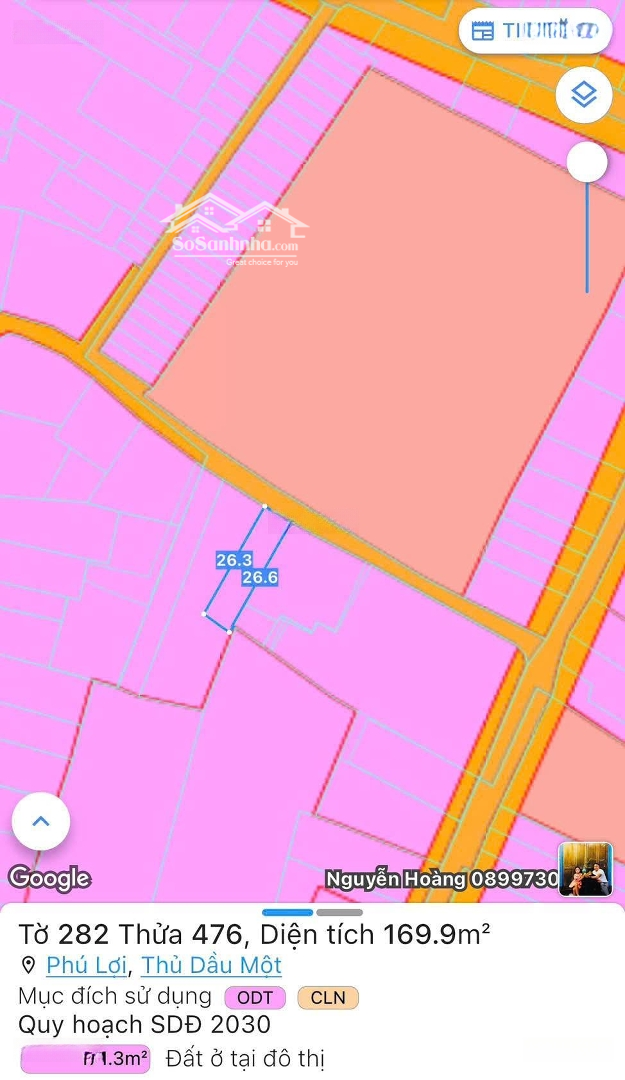Expand panel with the up chevron button
This screenshot has width=625, height=1080.
pyautogui.click(x=41, y=822)
